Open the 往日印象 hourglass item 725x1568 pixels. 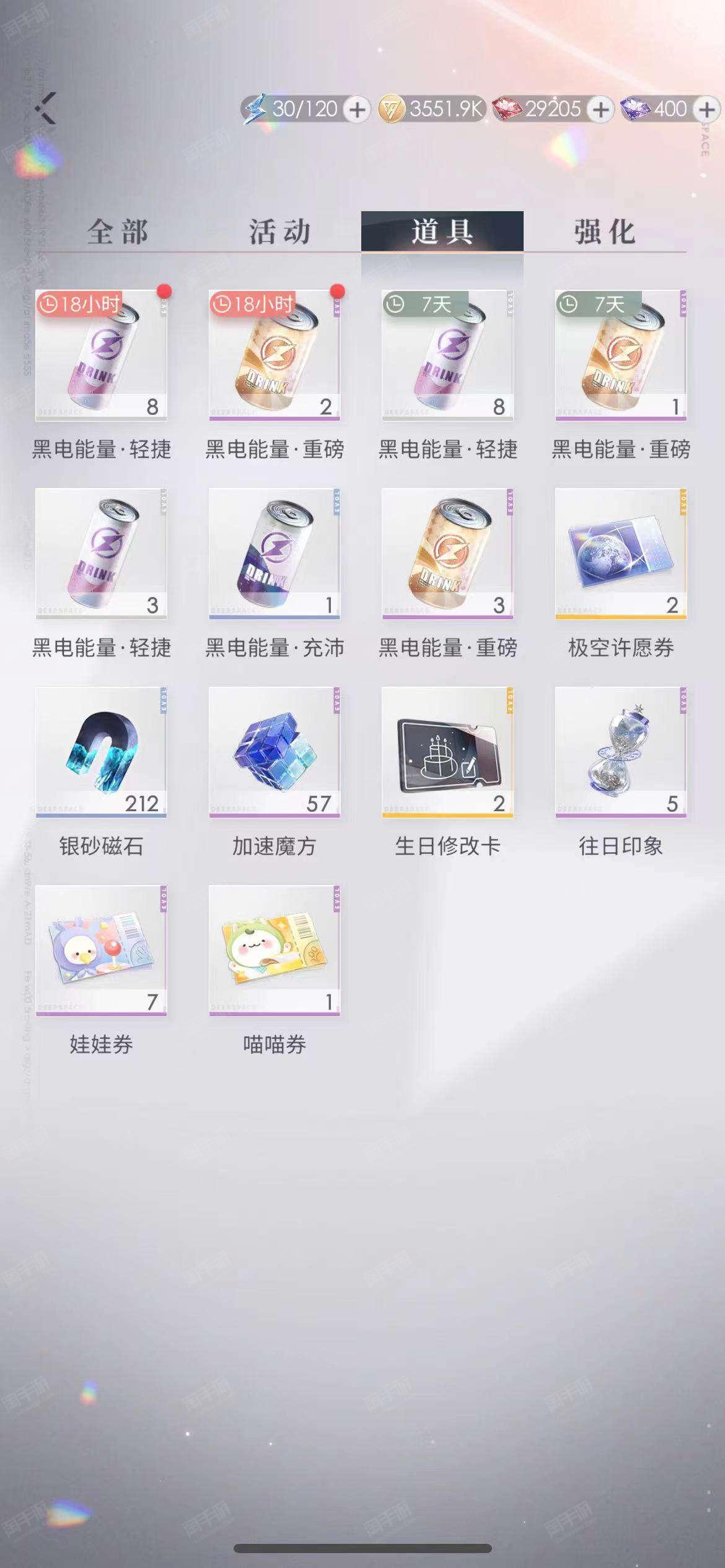click(620, 752)
